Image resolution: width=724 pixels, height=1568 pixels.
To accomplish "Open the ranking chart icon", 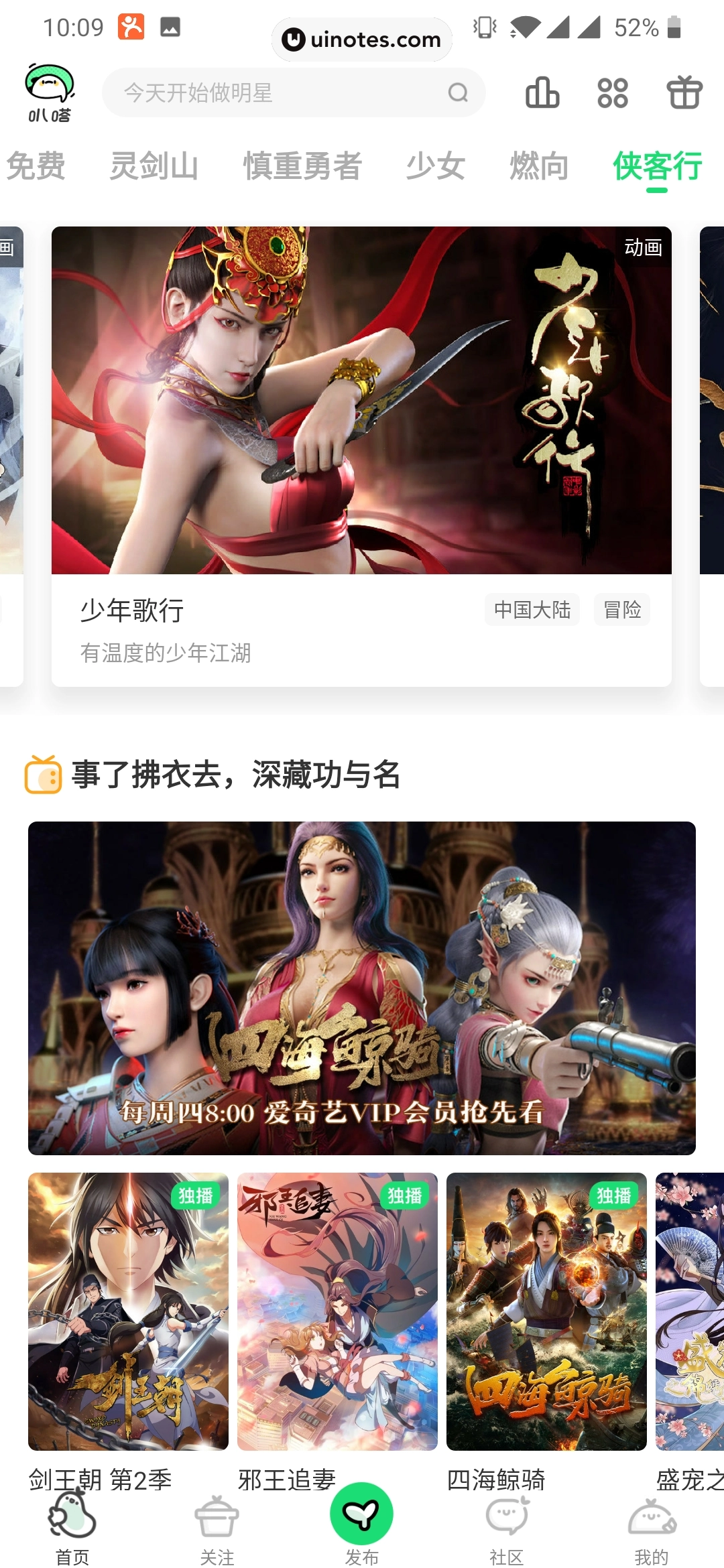I will pyautogui.click(x=542, y=92).
